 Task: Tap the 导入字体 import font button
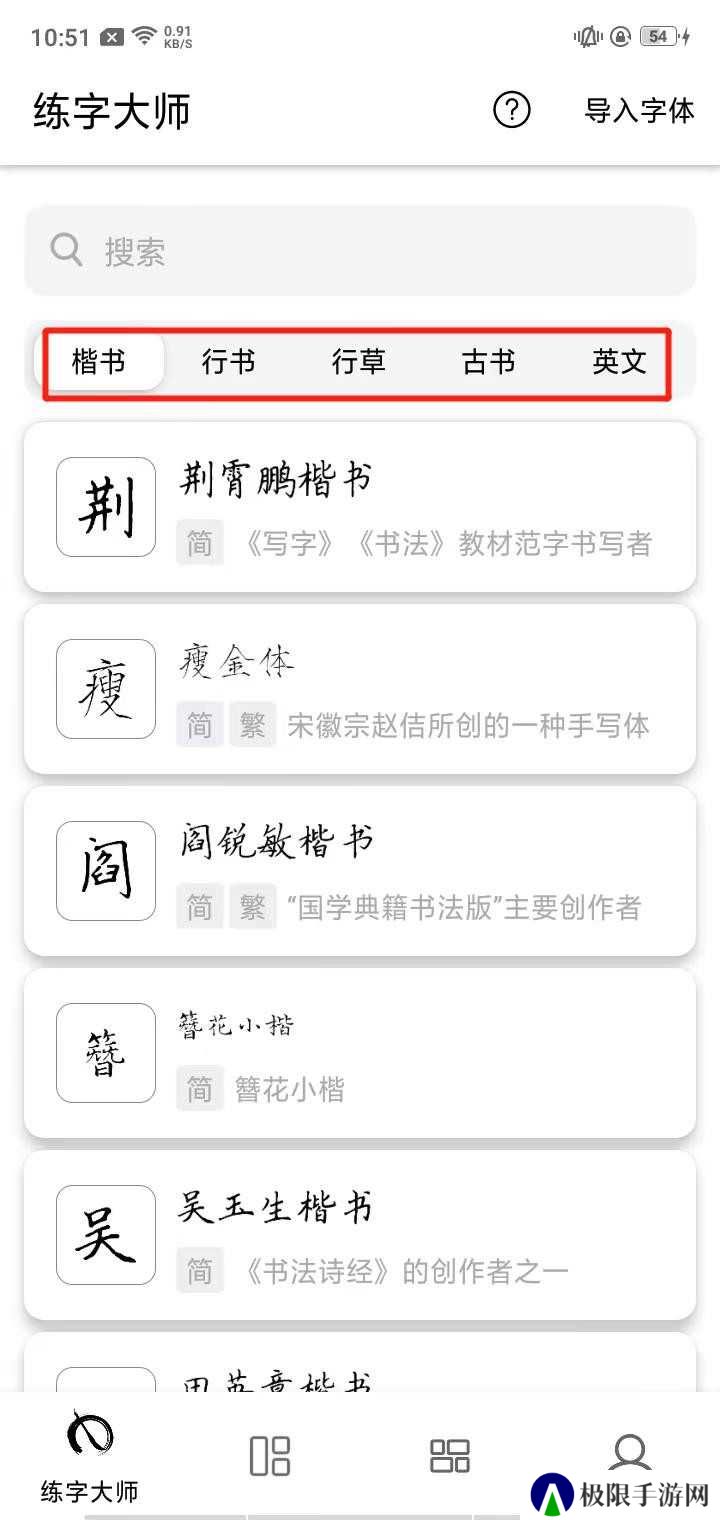pos(639,110)
